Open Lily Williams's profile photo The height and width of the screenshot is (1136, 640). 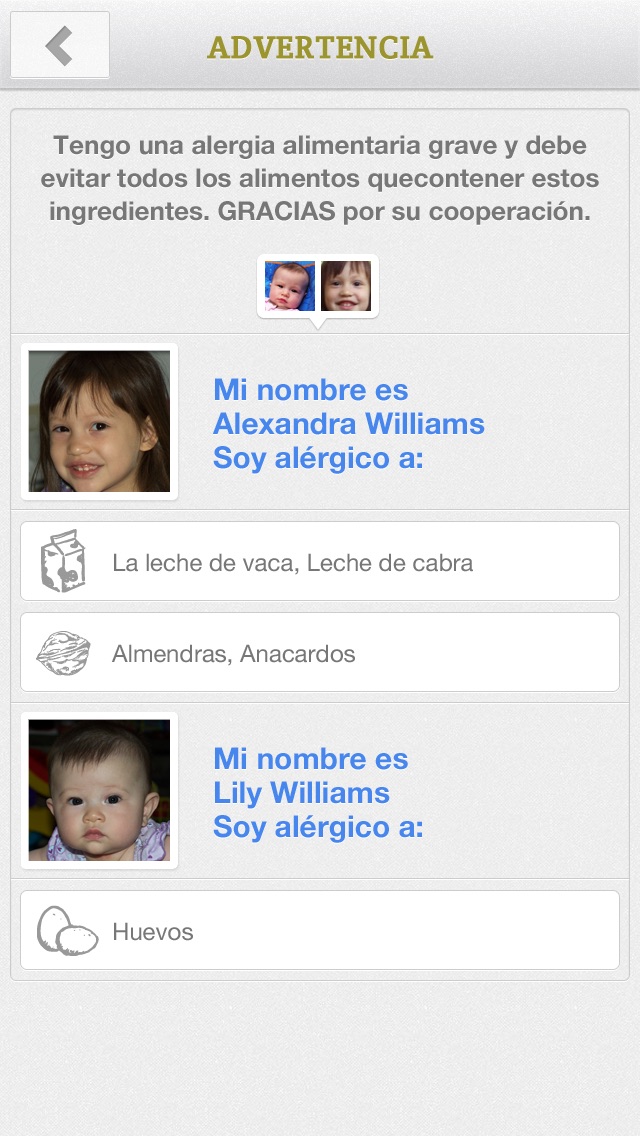pyautogui.click(x=99, y=790)
